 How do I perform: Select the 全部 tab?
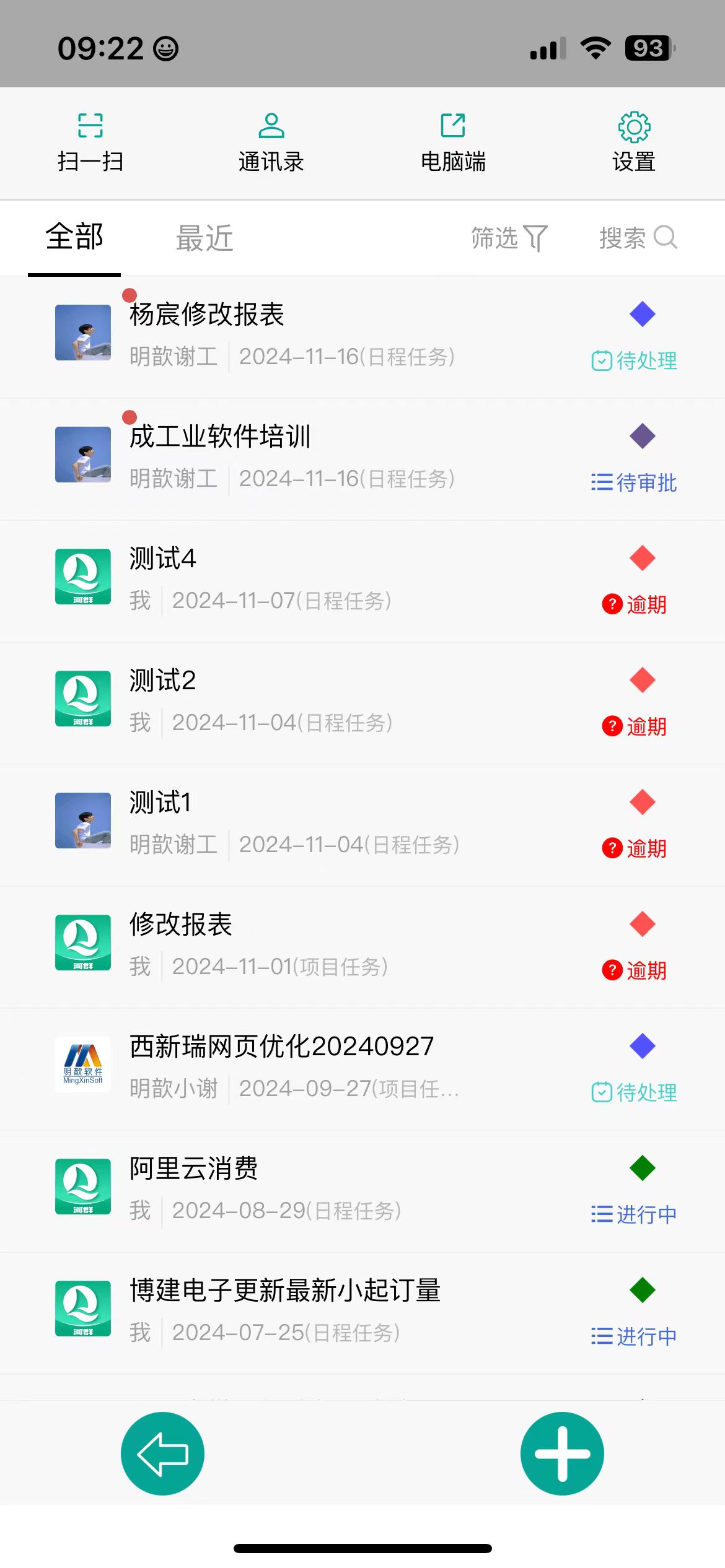74,237
